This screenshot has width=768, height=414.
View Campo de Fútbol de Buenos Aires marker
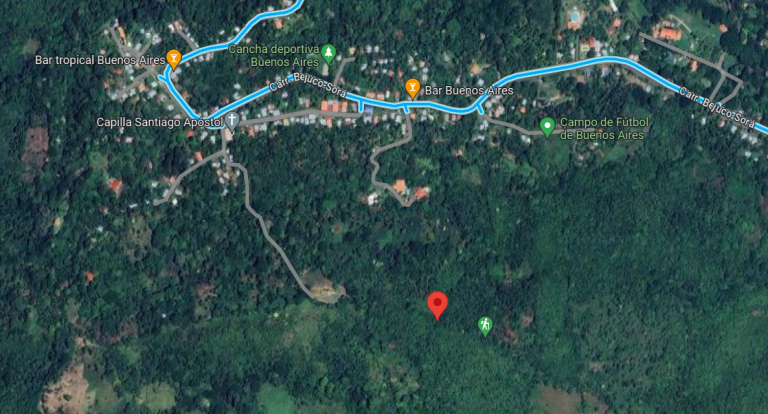pyautogui.click(x=547, y=127)
